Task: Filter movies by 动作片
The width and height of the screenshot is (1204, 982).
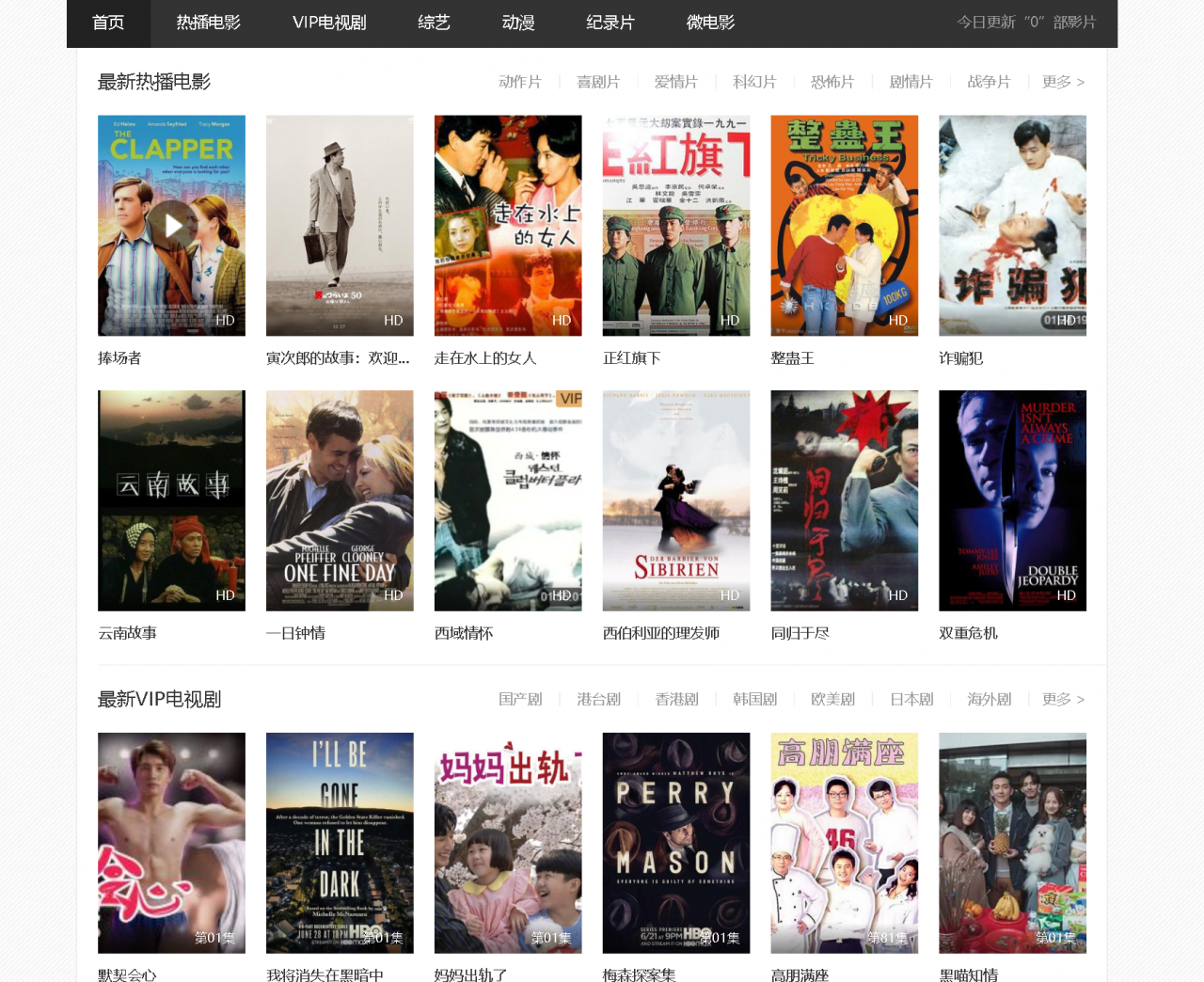Action: tap(520, 82)
